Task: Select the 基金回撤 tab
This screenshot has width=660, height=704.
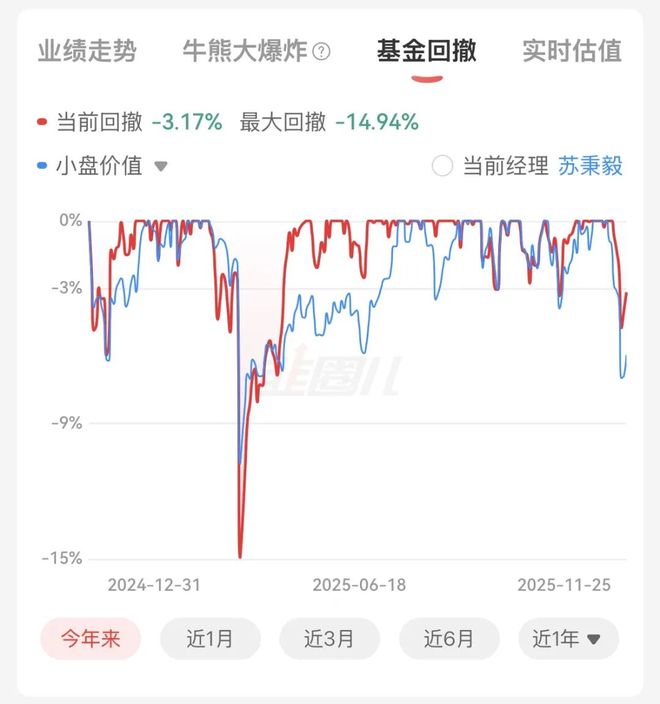Action: point(427,51)
